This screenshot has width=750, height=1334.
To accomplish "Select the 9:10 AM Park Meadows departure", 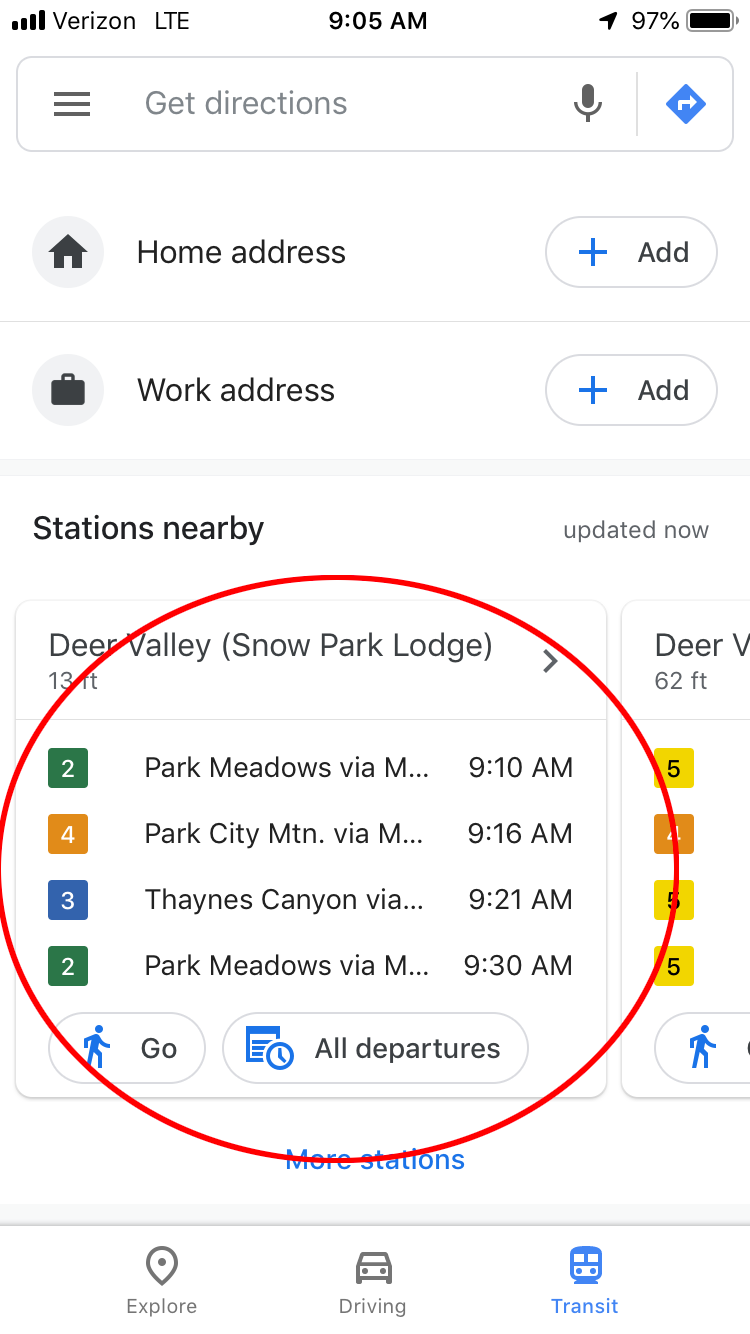I will pyautogui.click(x=311, y=768).
